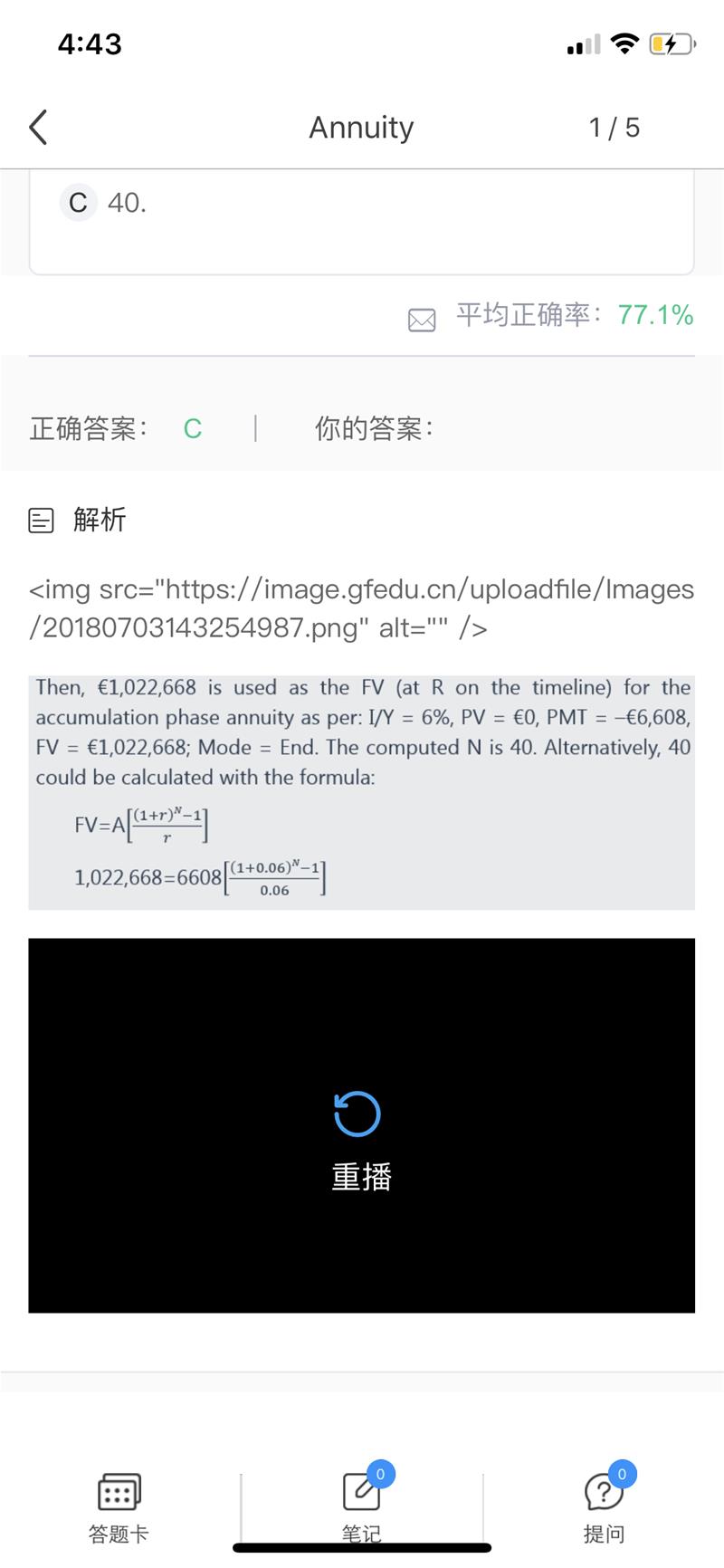This screenshot has width=724, height=1568.
Task: Go back from the Annuity page
Action: coord(38,128)
